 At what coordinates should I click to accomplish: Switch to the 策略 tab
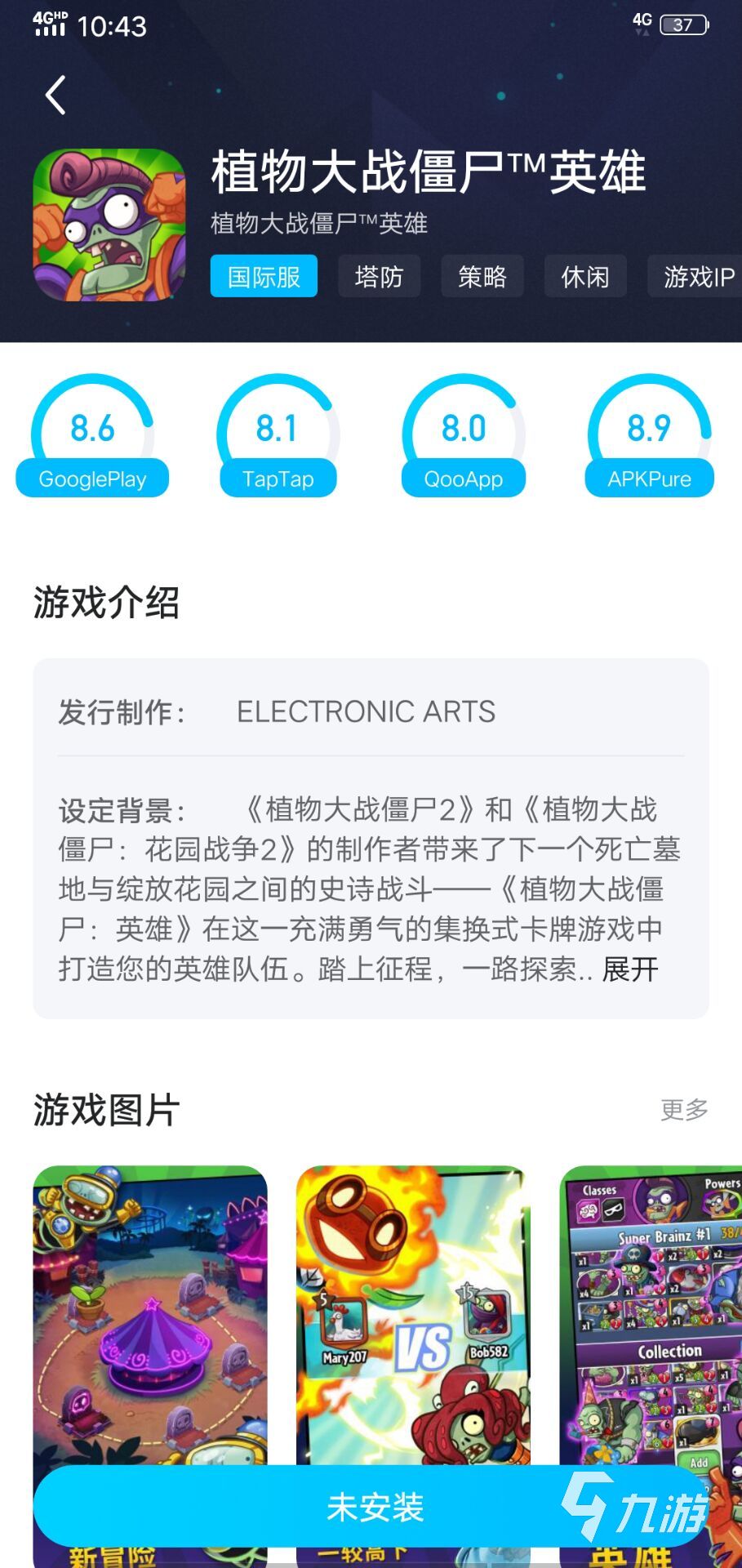[x=481, y=277]
